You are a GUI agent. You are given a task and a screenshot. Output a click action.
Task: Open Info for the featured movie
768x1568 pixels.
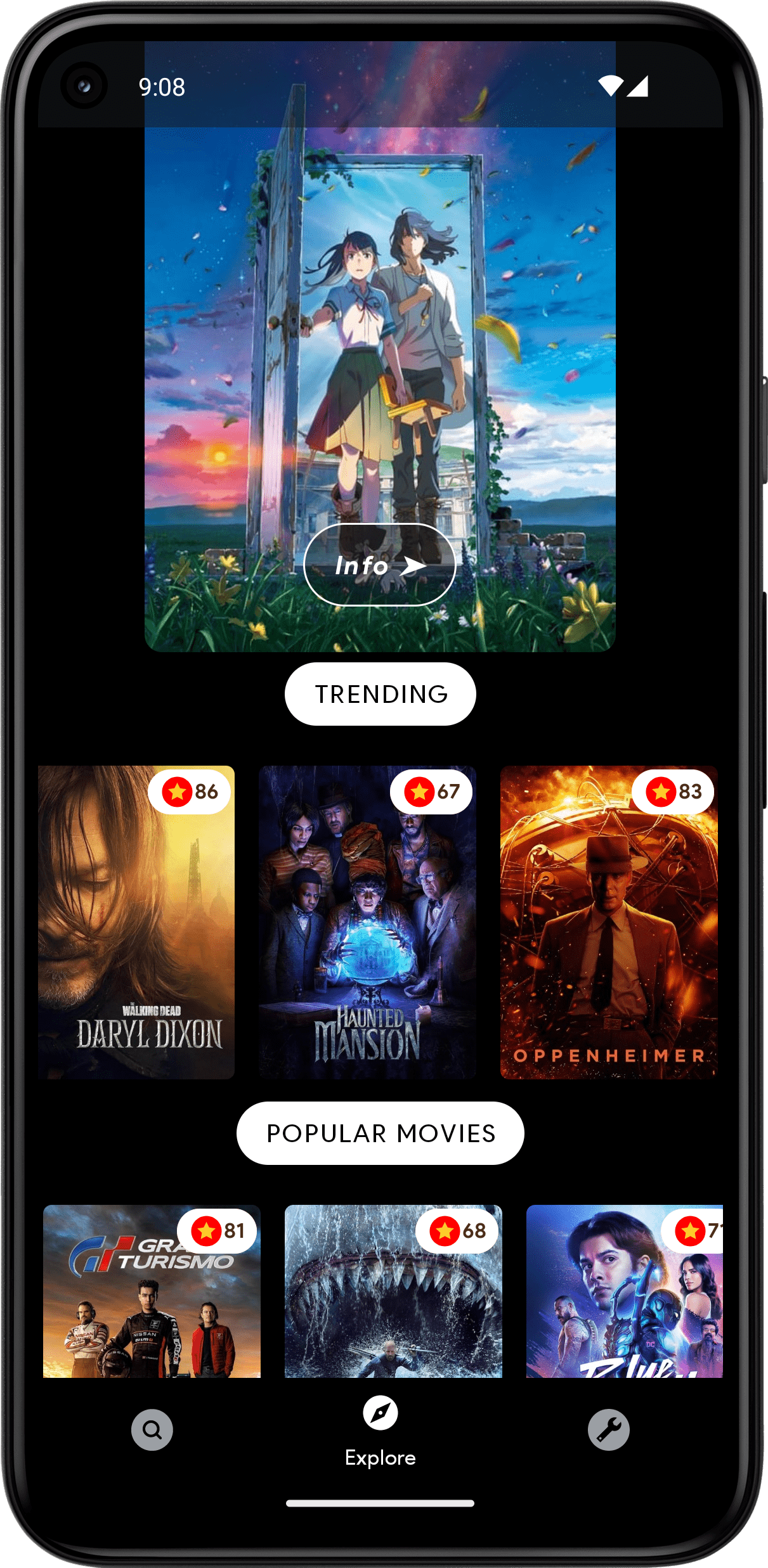[x=379, y=565]
